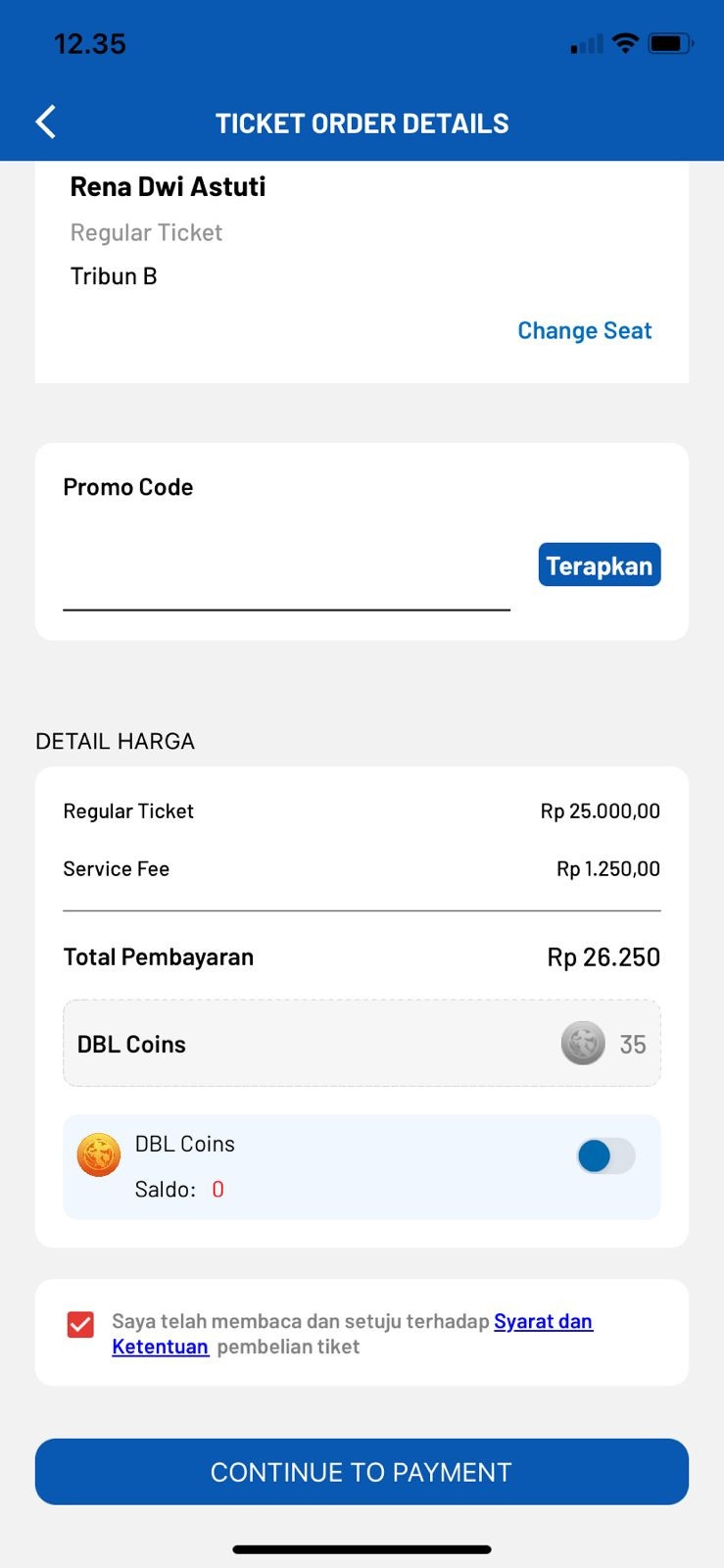The height and width of the screenshot is (1568, 724).
Task: Go back using the header arrow
Action: pos(46,122)
